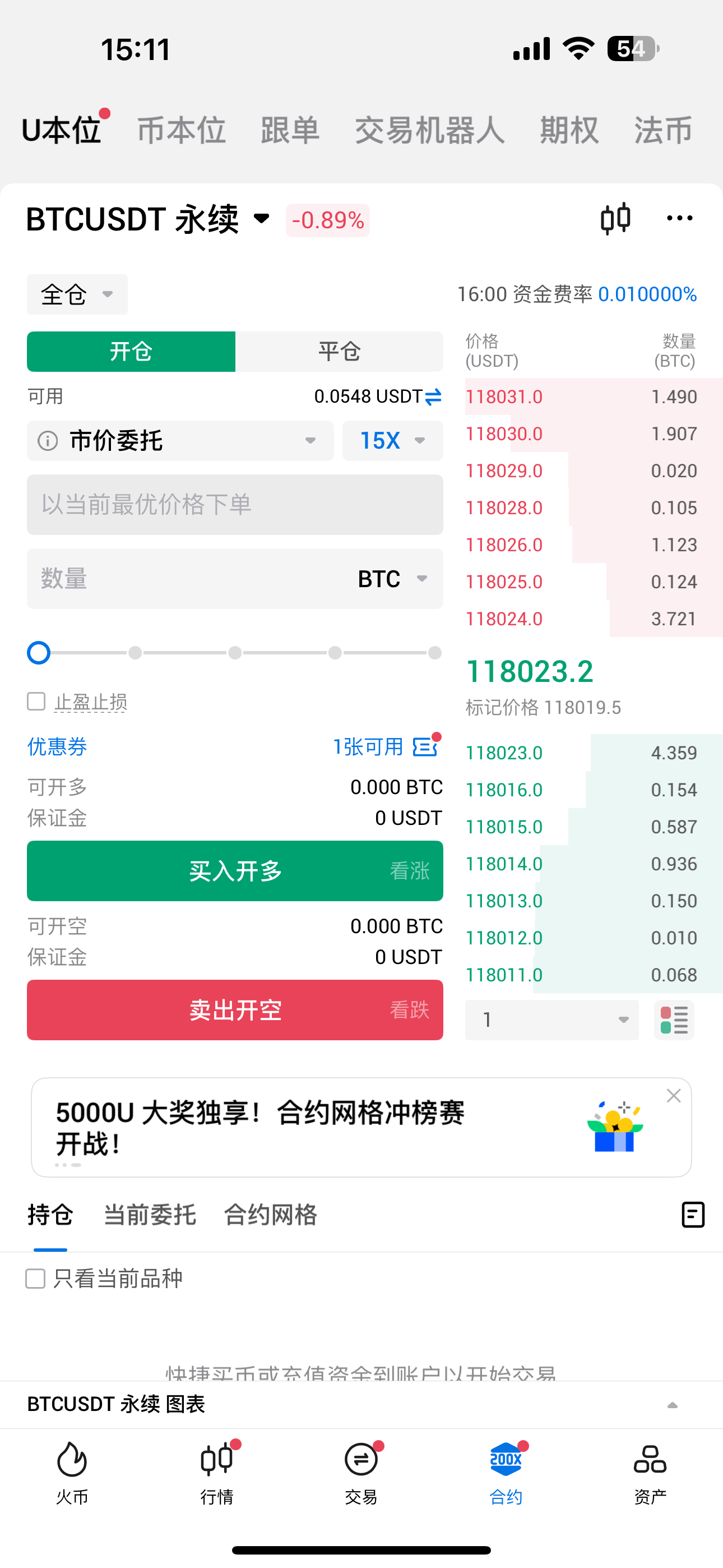Tap the red 卖出开空 button
The height and width of the screenshot is (1568, 723).
point(235,1010)
